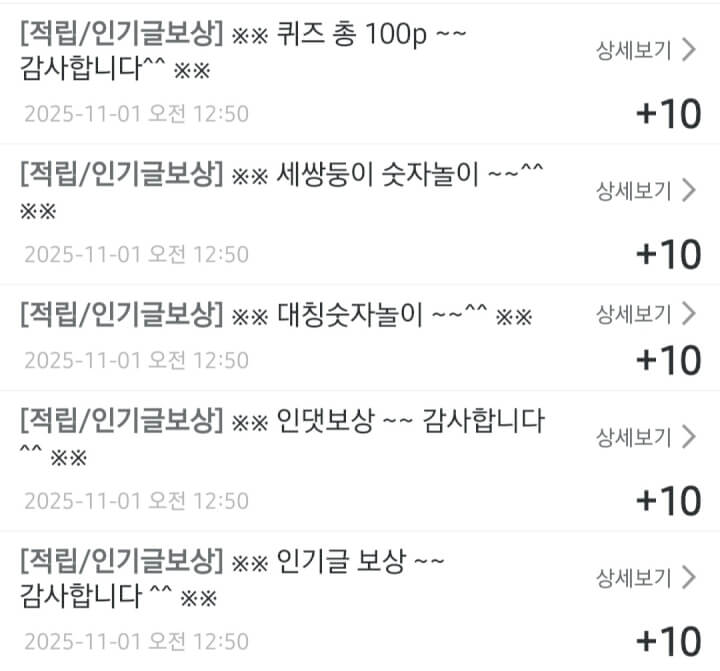720x671 pixels.
Task: Tap 상세보기 beside 대칭숫자놀이 entry
Action: (645, 315)
